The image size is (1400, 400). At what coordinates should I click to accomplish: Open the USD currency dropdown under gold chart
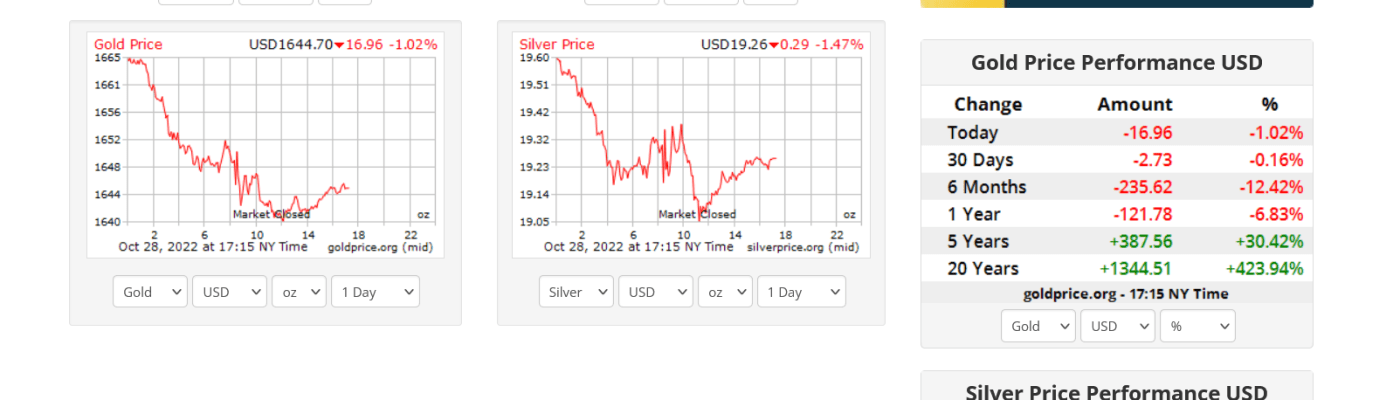tap(229, 292)
